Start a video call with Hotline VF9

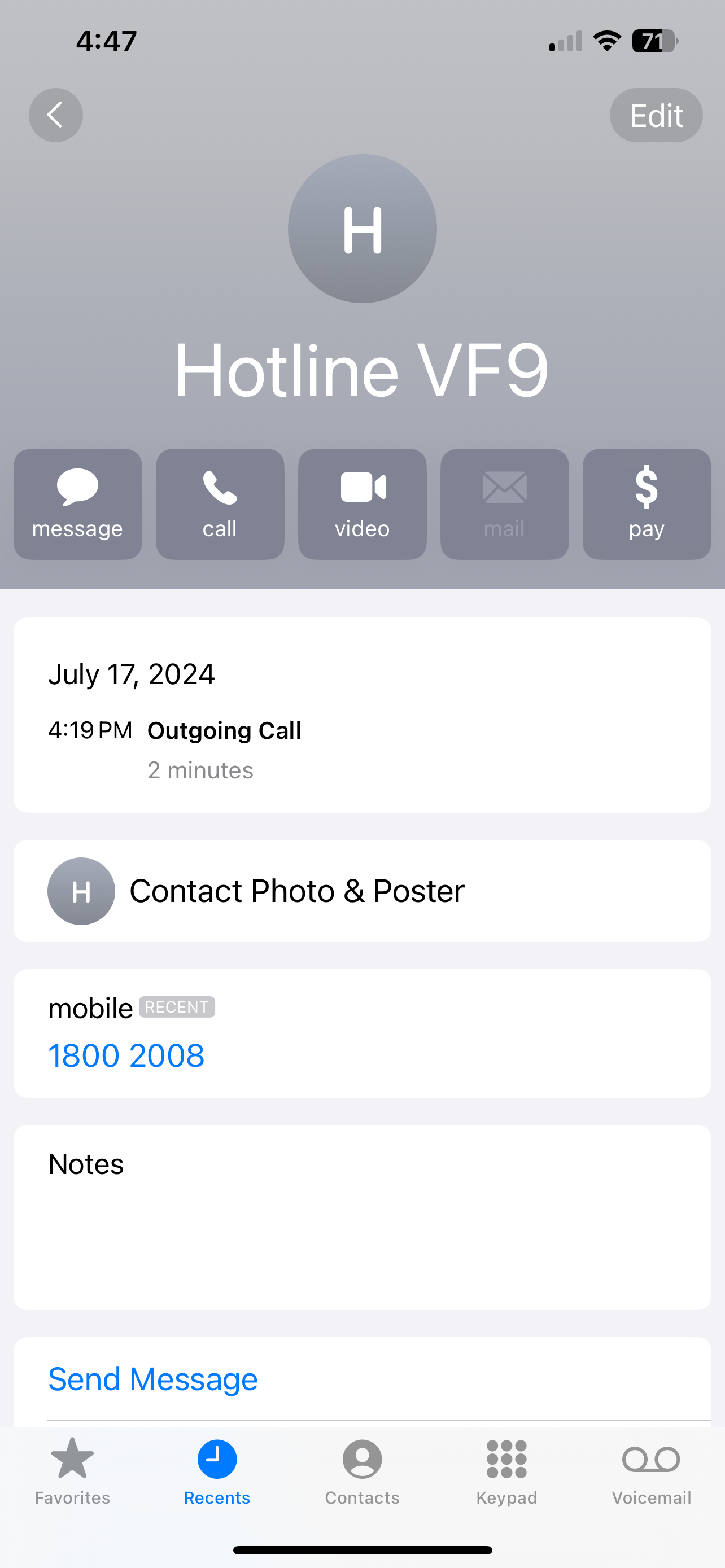pyautogui.click(x=362, y=504)
